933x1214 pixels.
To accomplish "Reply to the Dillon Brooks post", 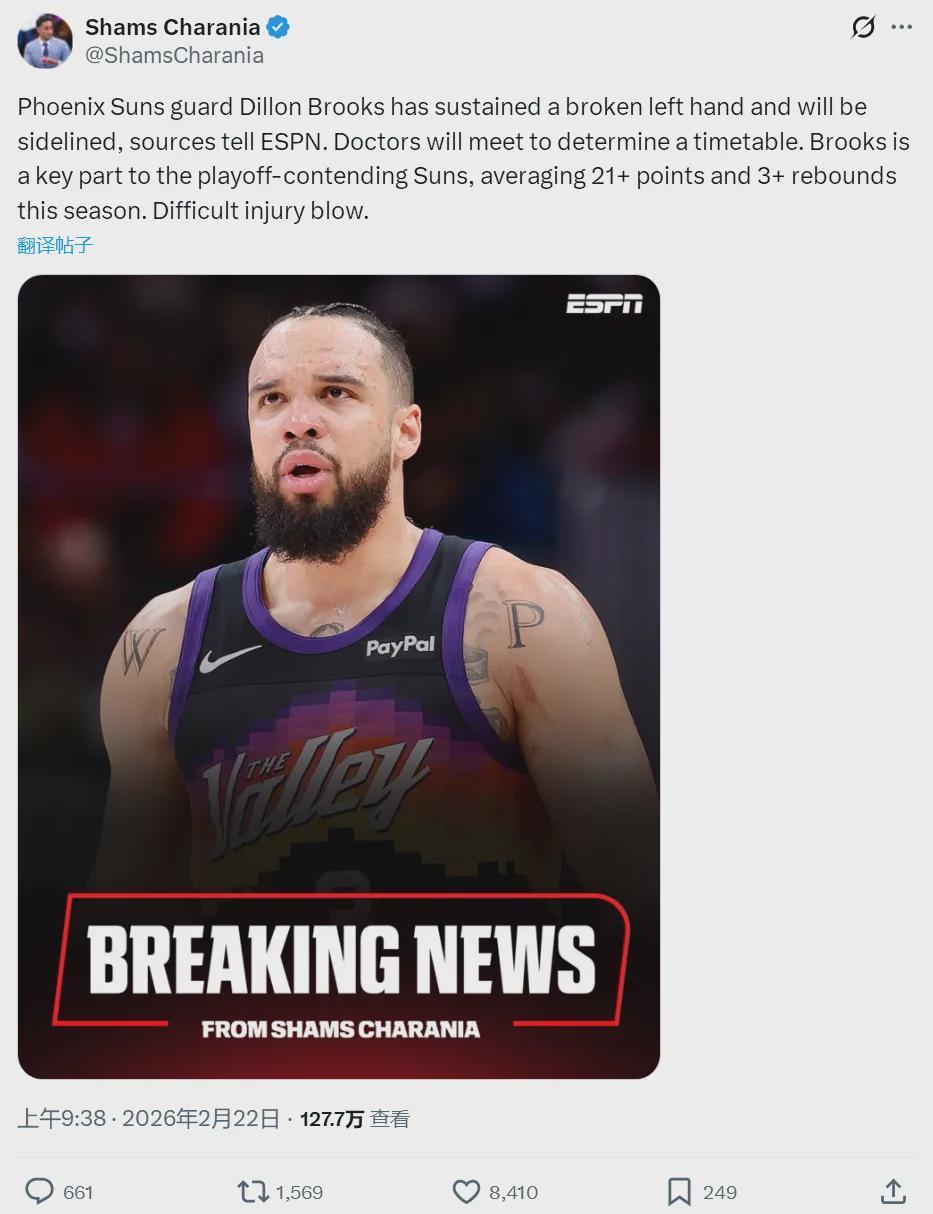I will click(40, 1191).
